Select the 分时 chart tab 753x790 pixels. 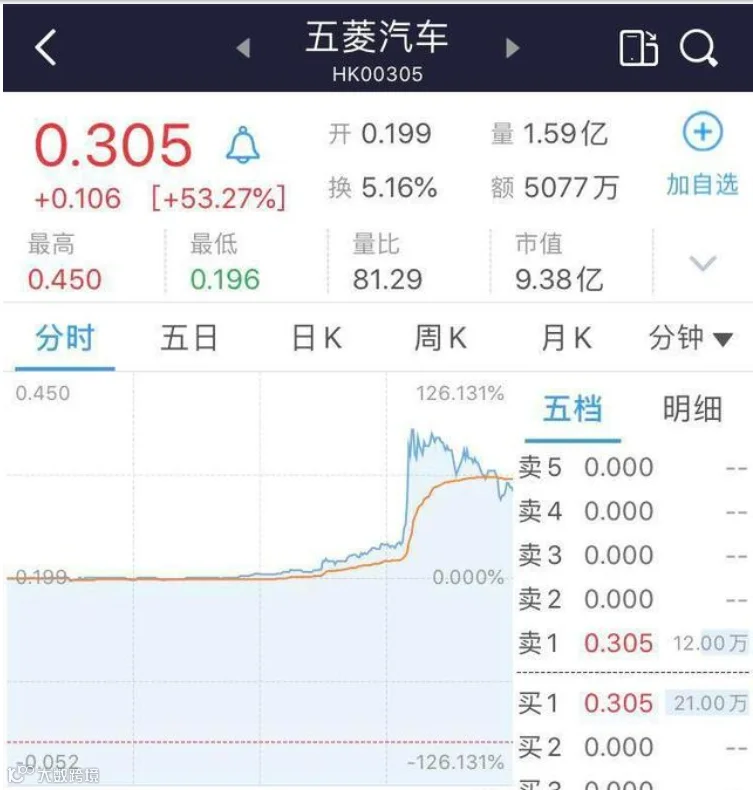click(65, 338)
